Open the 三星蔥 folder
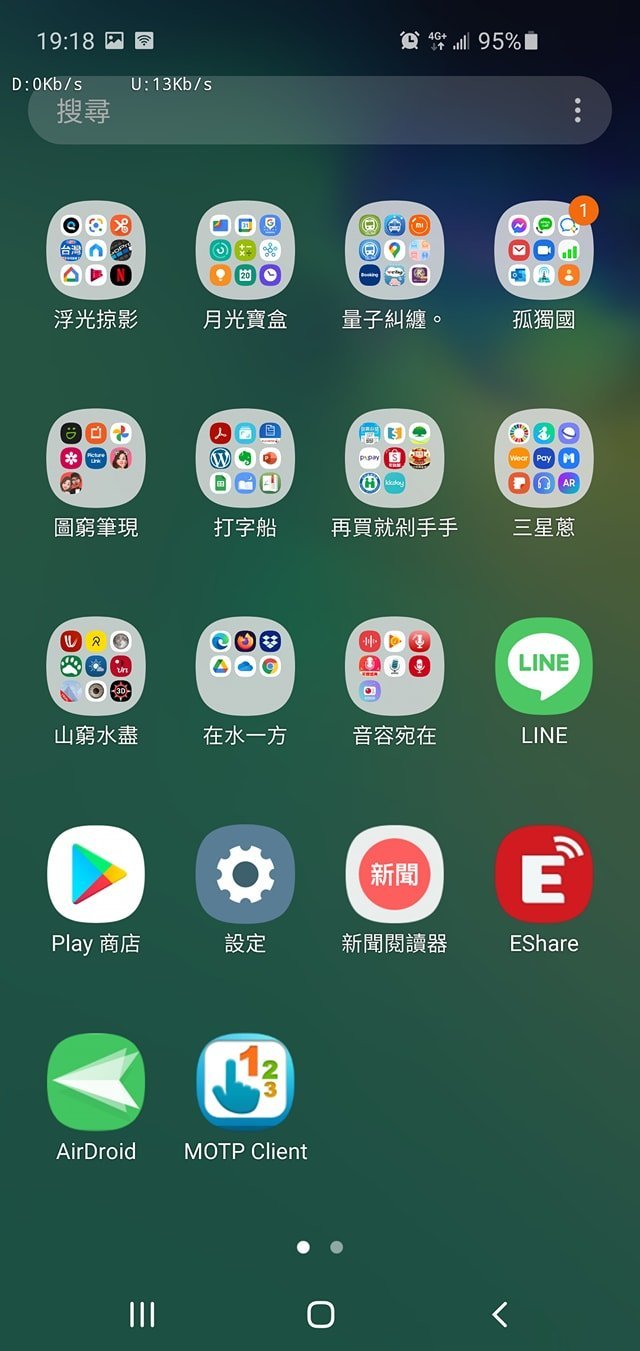This screenshot has width=640, height=1351. (544, 458)
